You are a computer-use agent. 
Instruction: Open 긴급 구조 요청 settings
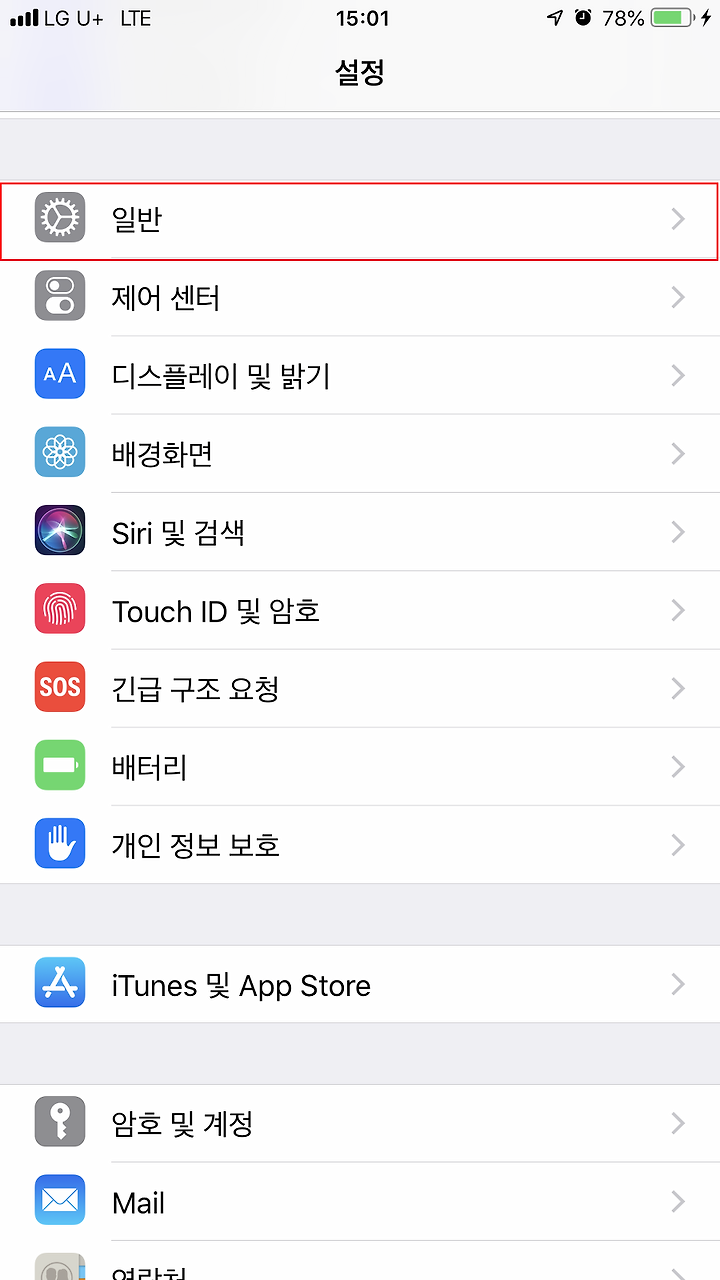click(360, 688)
